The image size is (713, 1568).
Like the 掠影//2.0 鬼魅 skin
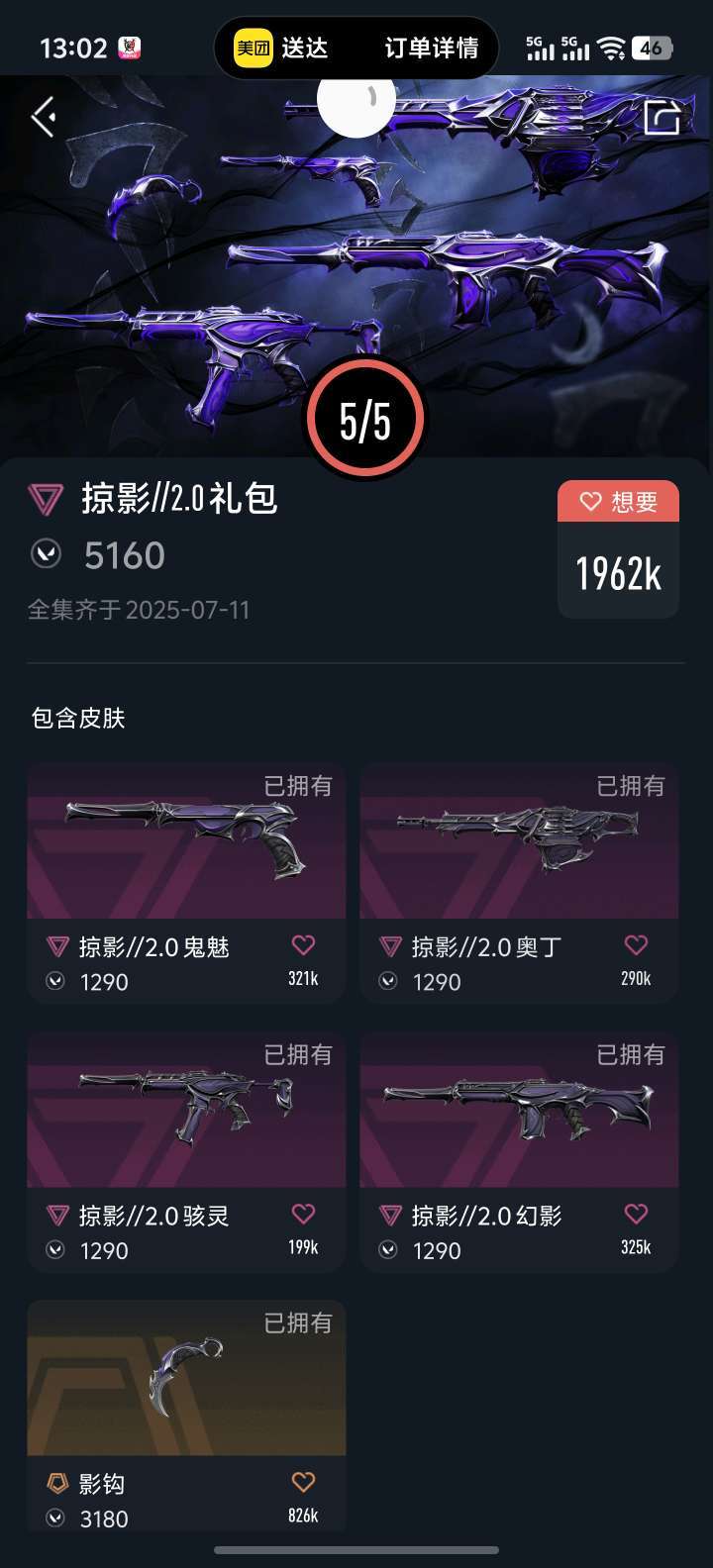click(x=303, y=945)
